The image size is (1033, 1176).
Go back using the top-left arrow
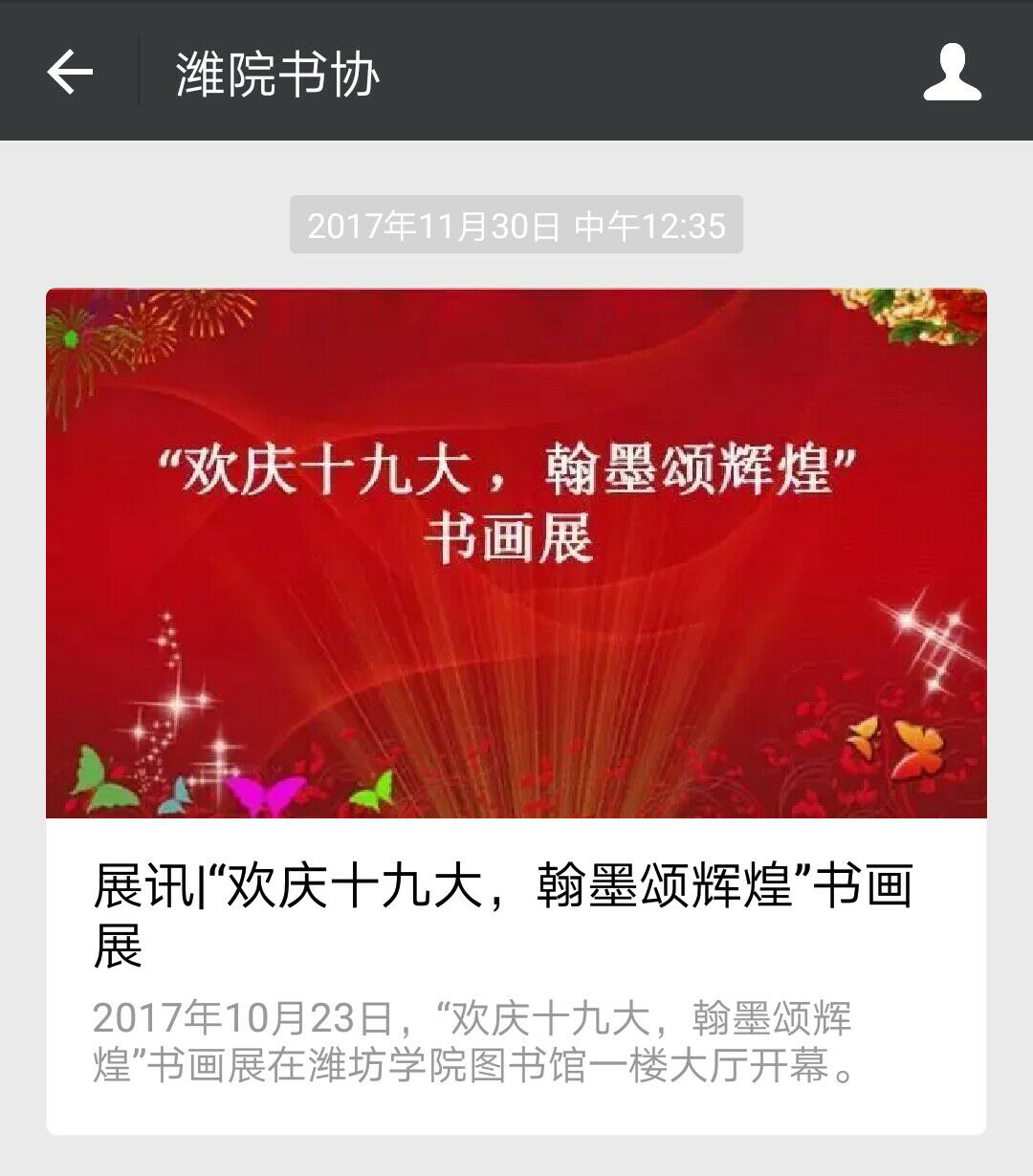70,73
